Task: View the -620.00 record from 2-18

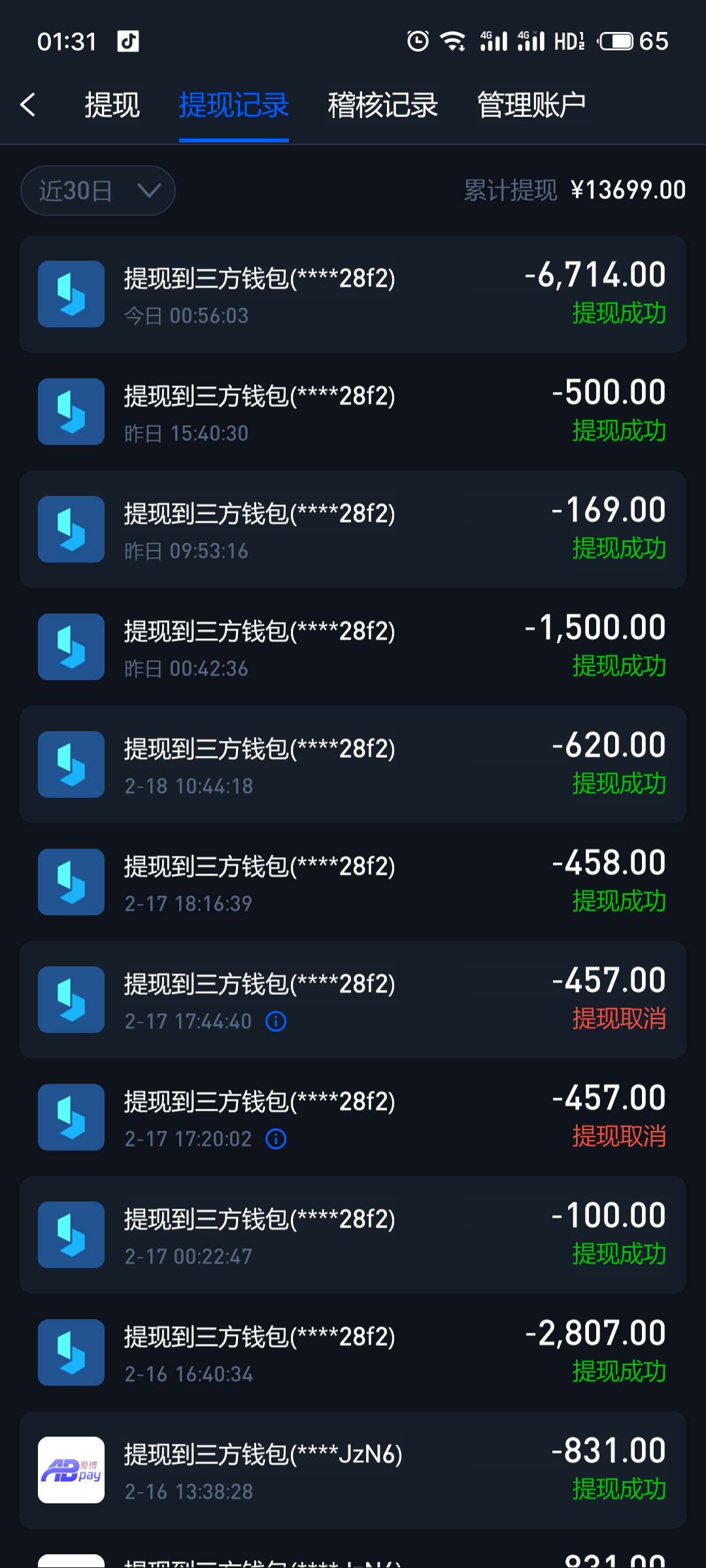Action: (353, 764)
